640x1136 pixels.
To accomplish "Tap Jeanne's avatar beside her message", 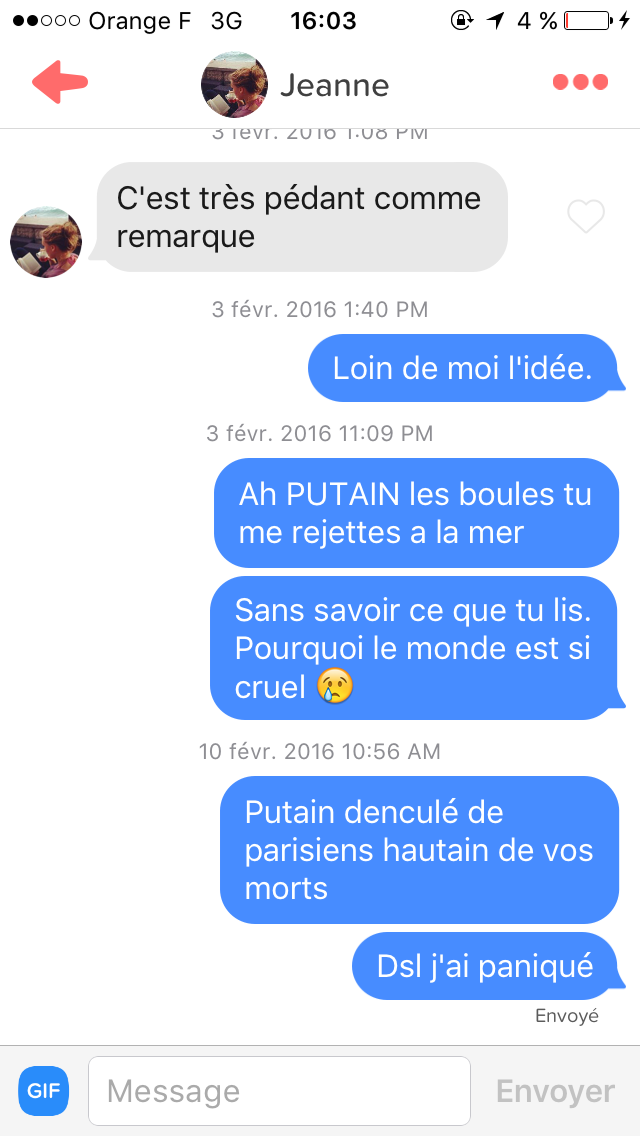I will click(x=46, y=242).
